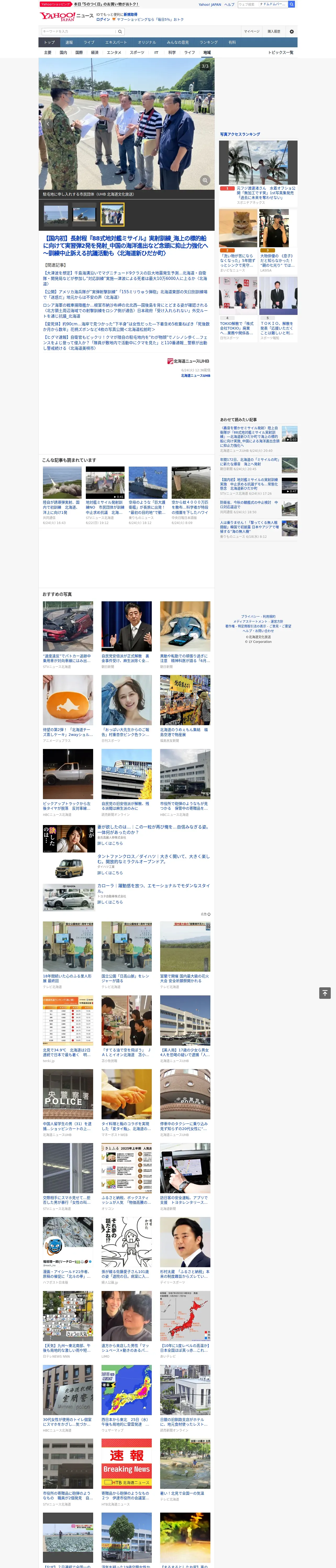Show the previous photo with left arrow
Image resolution: width=336 pixels, height=1568 pixels.
[x=48, y=124]
